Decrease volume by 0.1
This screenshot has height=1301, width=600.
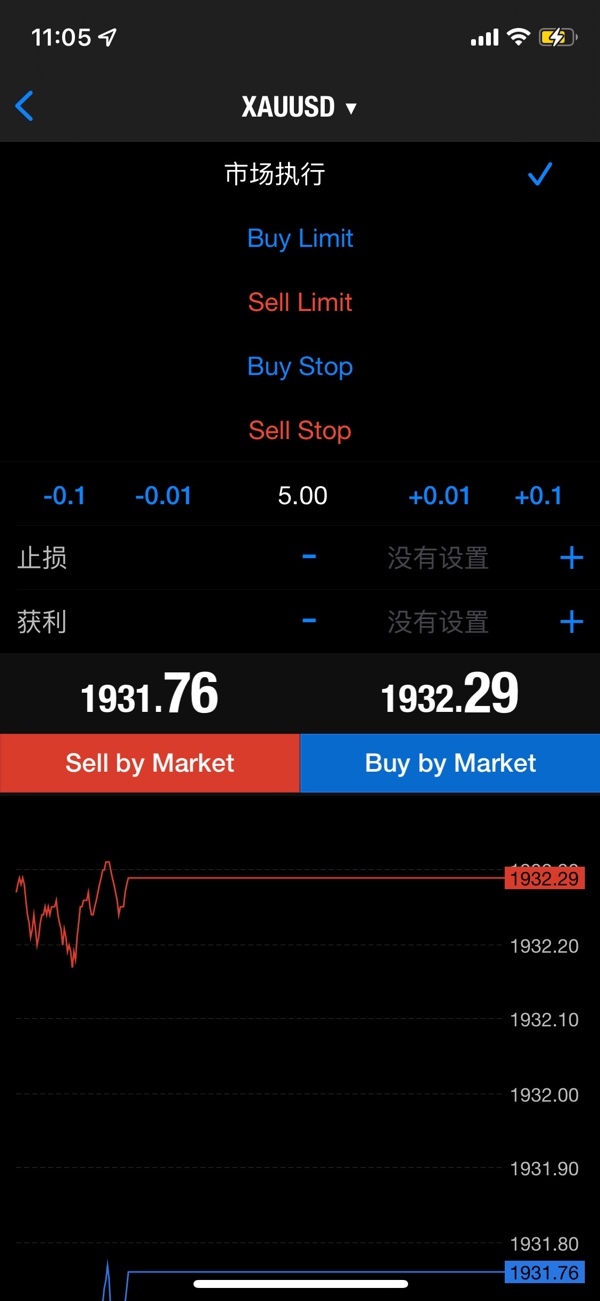pos(64,495)
